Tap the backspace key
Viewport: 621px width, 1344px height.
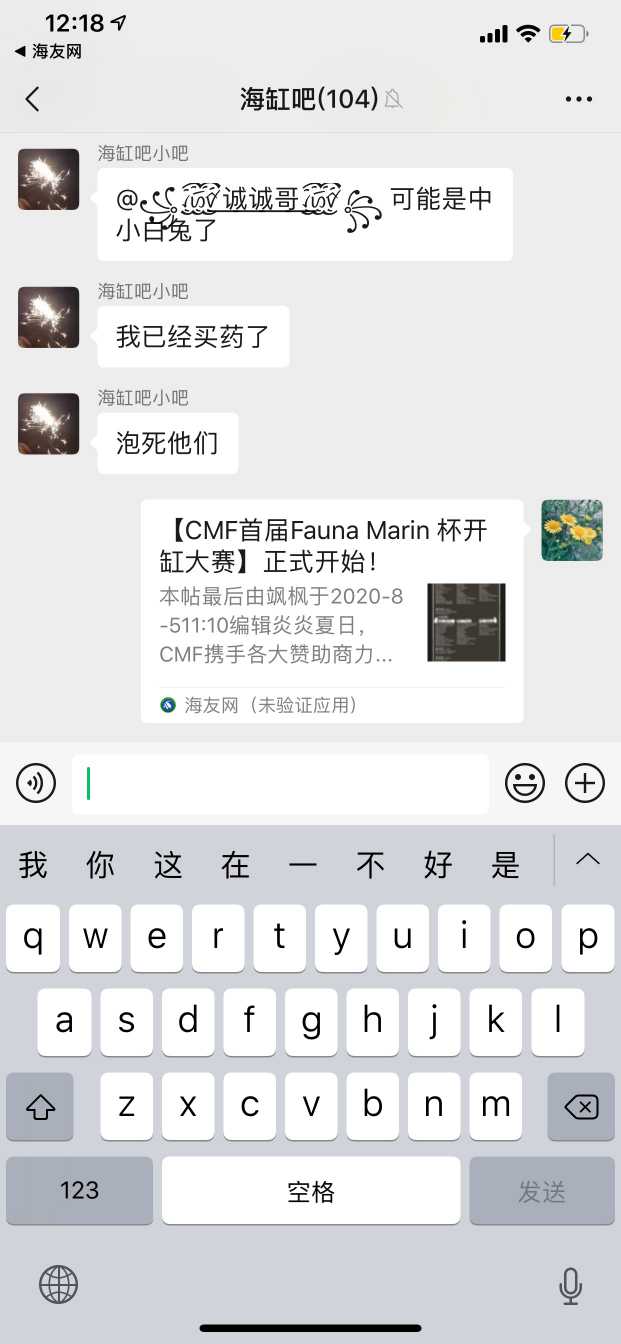(x=581, y=1107)
